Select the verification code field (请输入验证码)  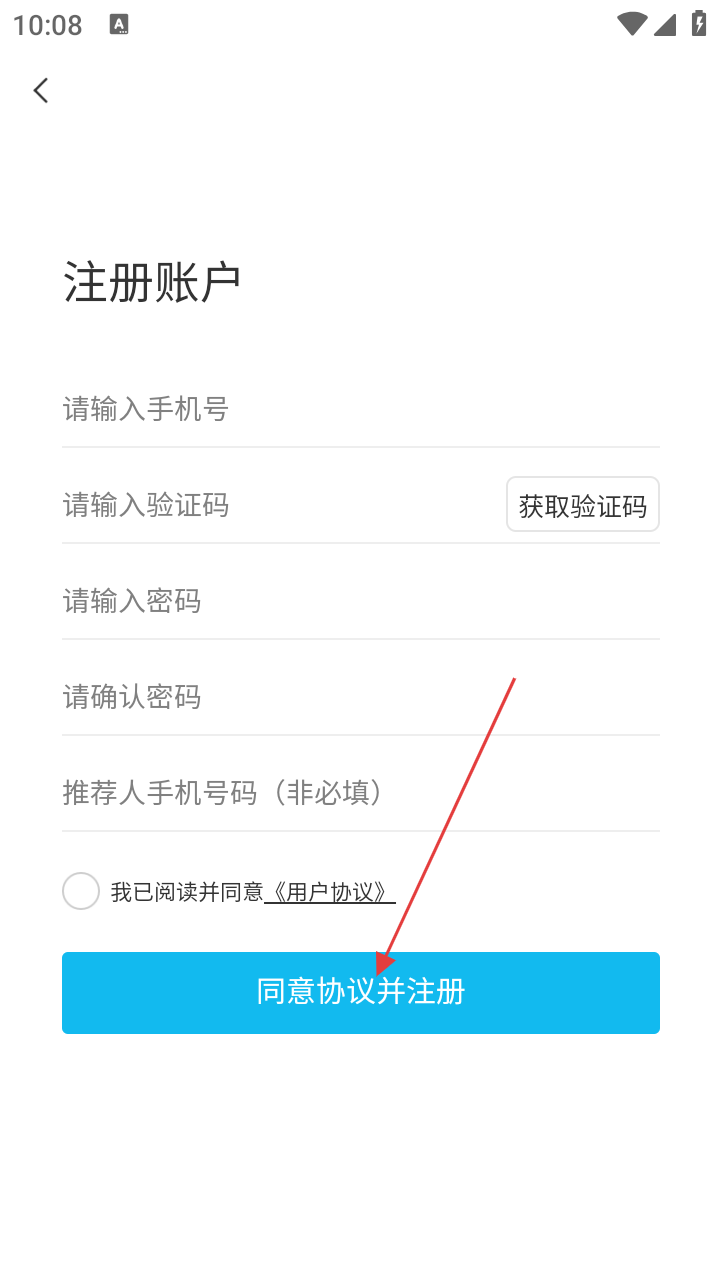[280, 505]
